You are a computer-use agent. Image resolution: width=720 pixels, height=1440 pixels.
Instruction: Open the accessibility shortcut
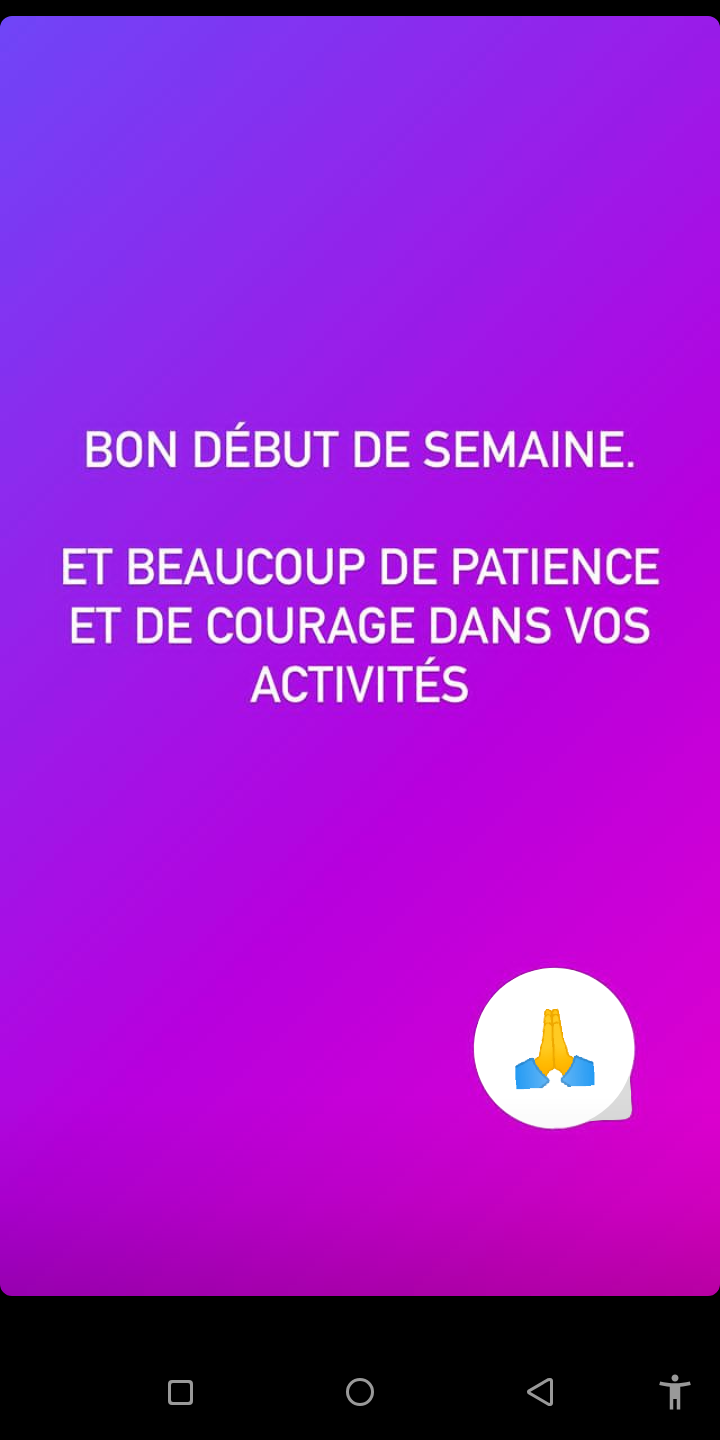(x=675, y=1392)
